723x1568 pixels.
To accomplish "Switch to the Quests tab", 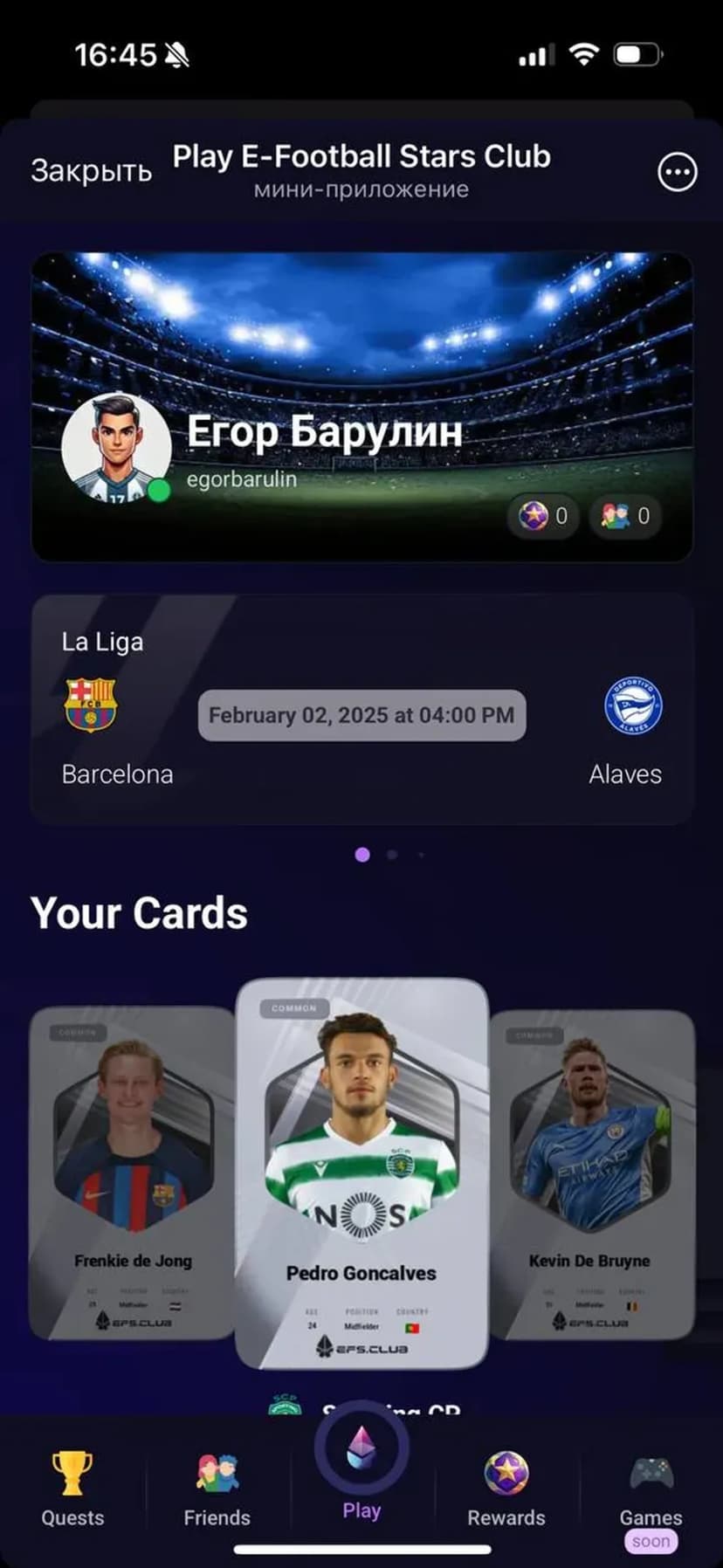I will coord(72,1489).
